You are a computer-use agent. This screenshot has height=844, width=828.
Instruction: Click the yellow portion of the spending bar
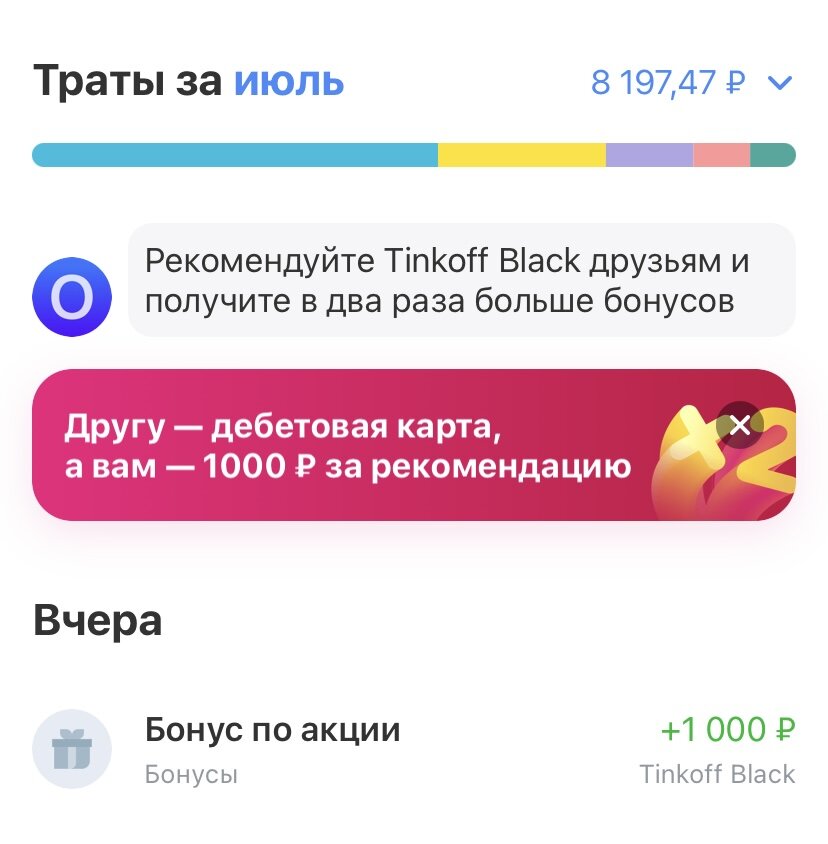[520, 153]
